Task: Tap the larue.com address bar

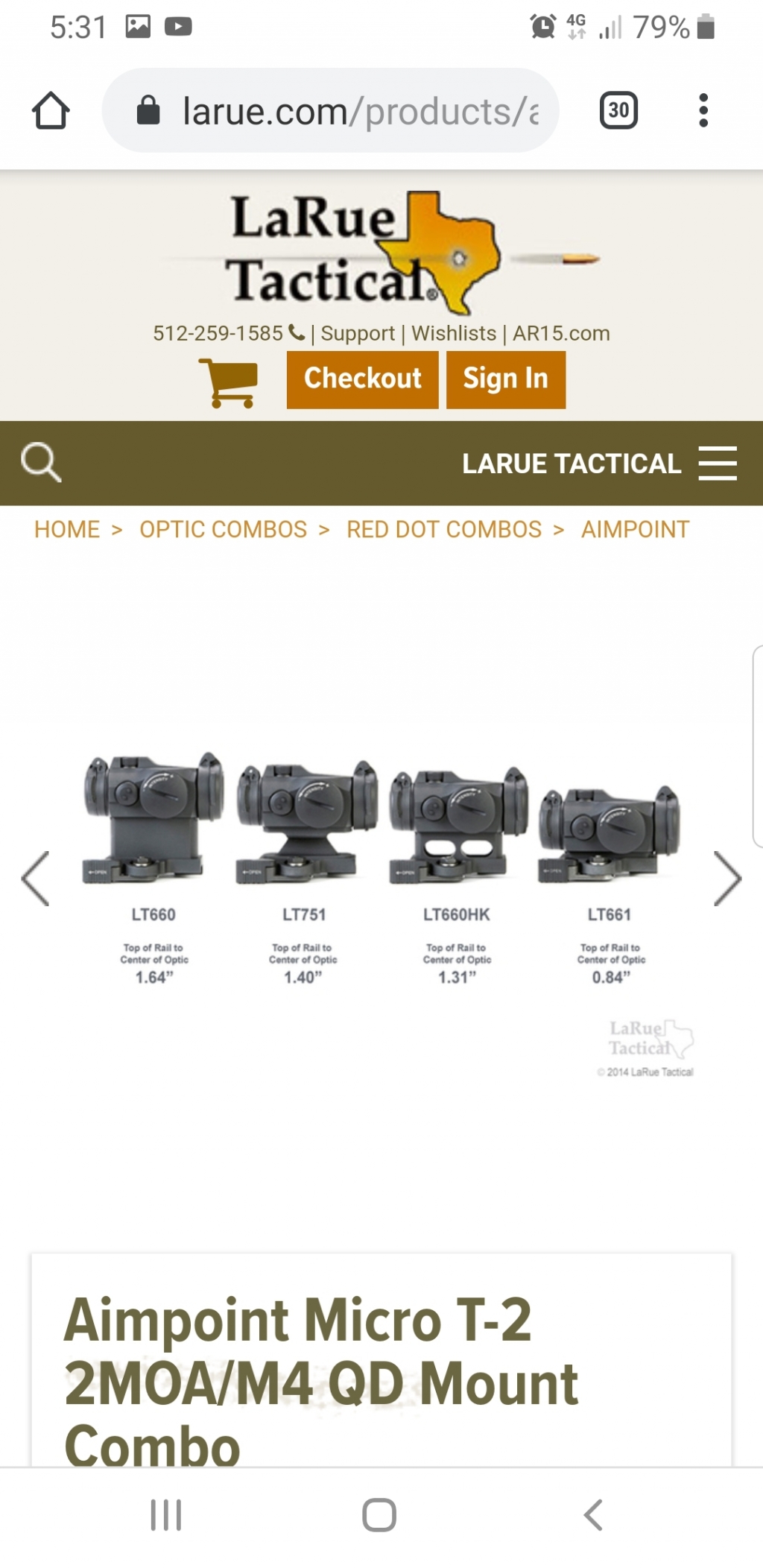Action: coord(331,111)
